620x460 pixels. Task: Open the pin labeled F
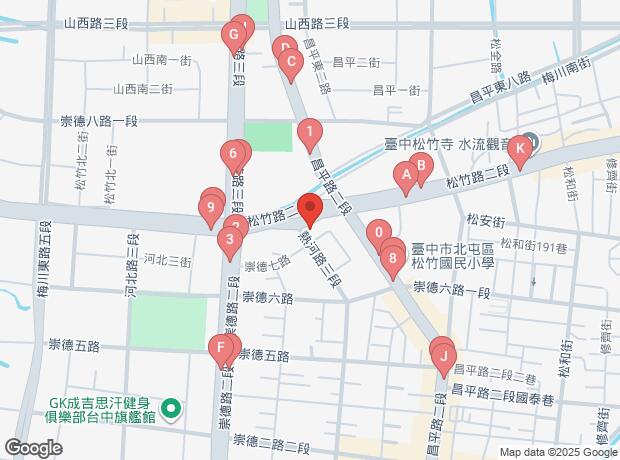pyautogui.click(x=220, y=348)
